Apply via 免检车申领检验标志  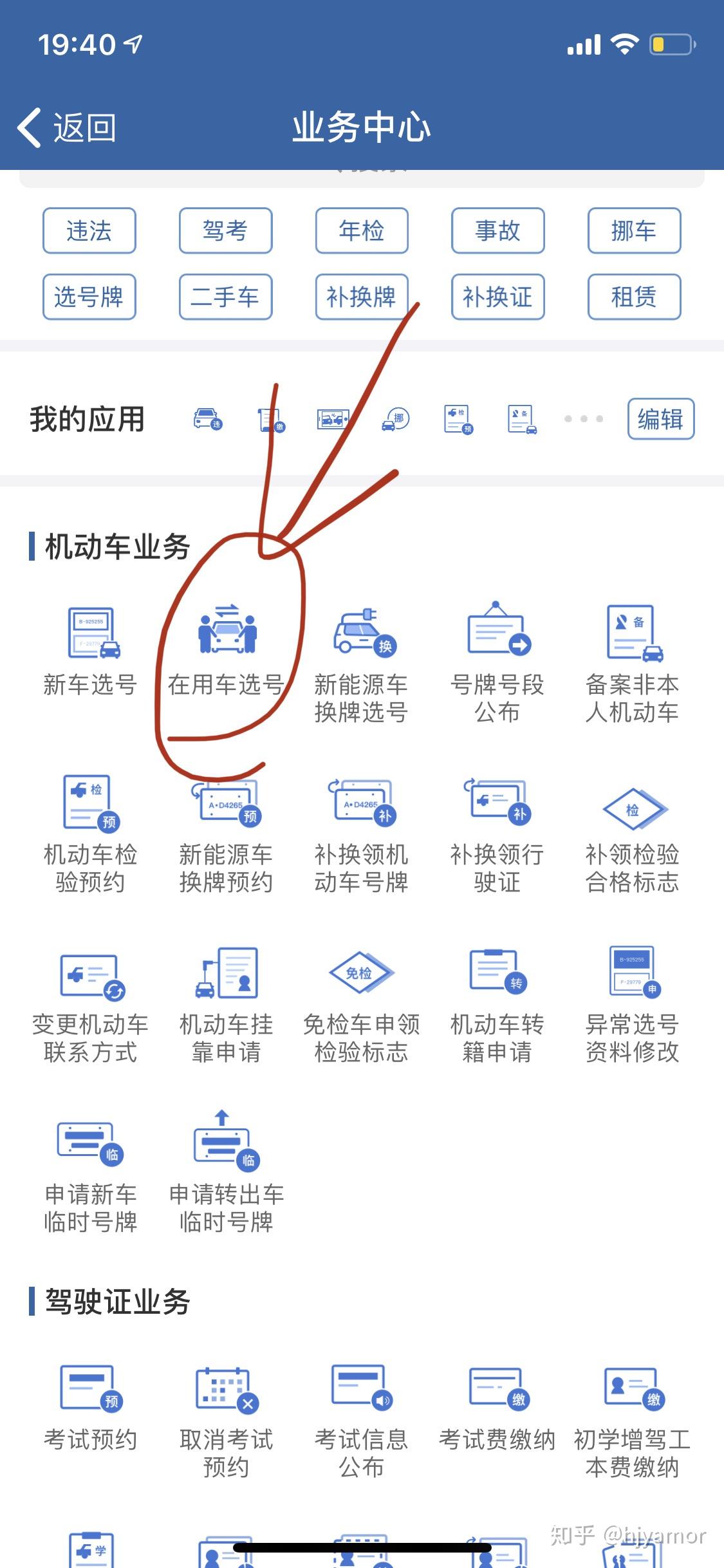click(362, 1004)
